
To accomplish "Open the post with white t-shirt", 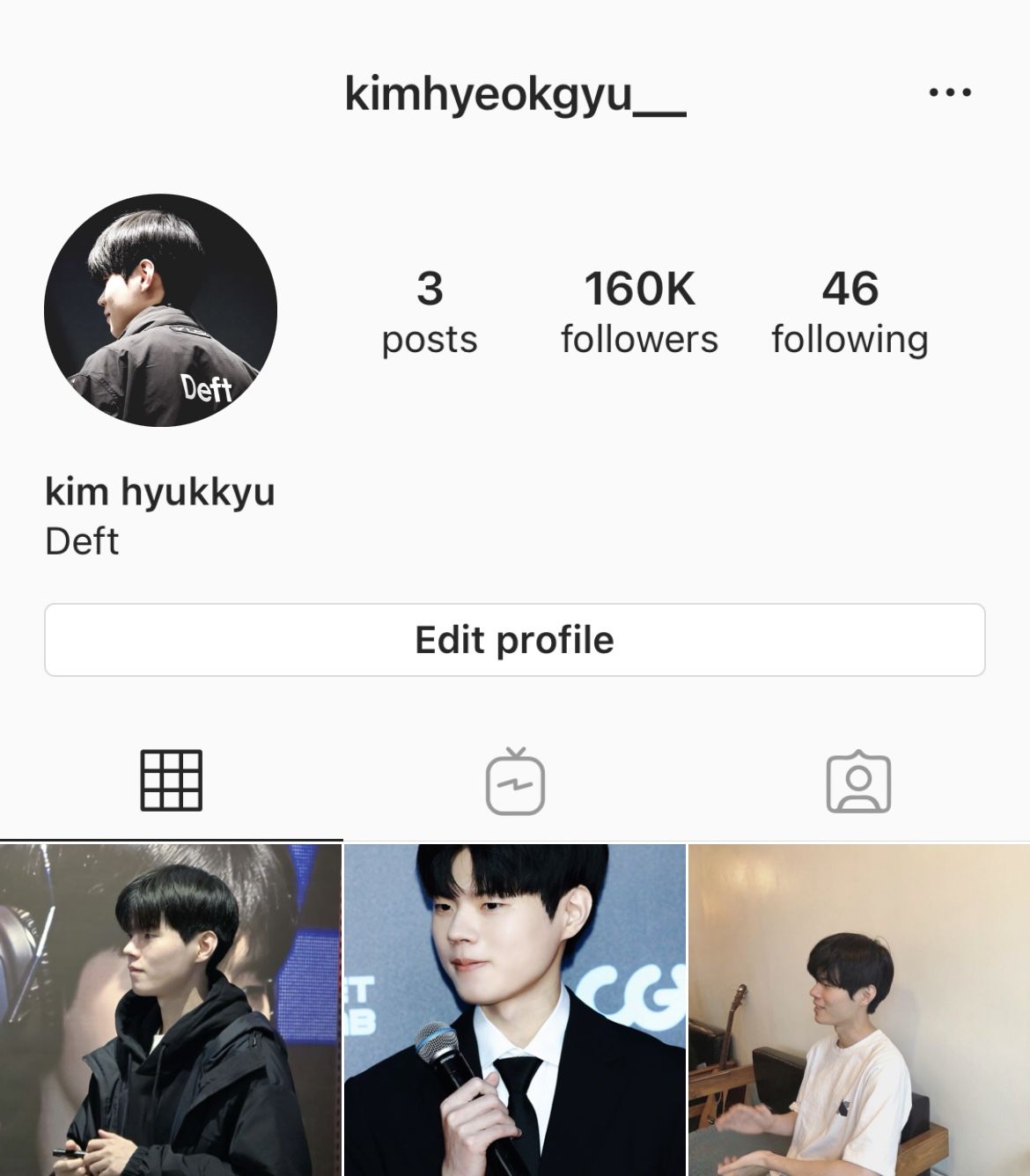I will point(859,1010).
